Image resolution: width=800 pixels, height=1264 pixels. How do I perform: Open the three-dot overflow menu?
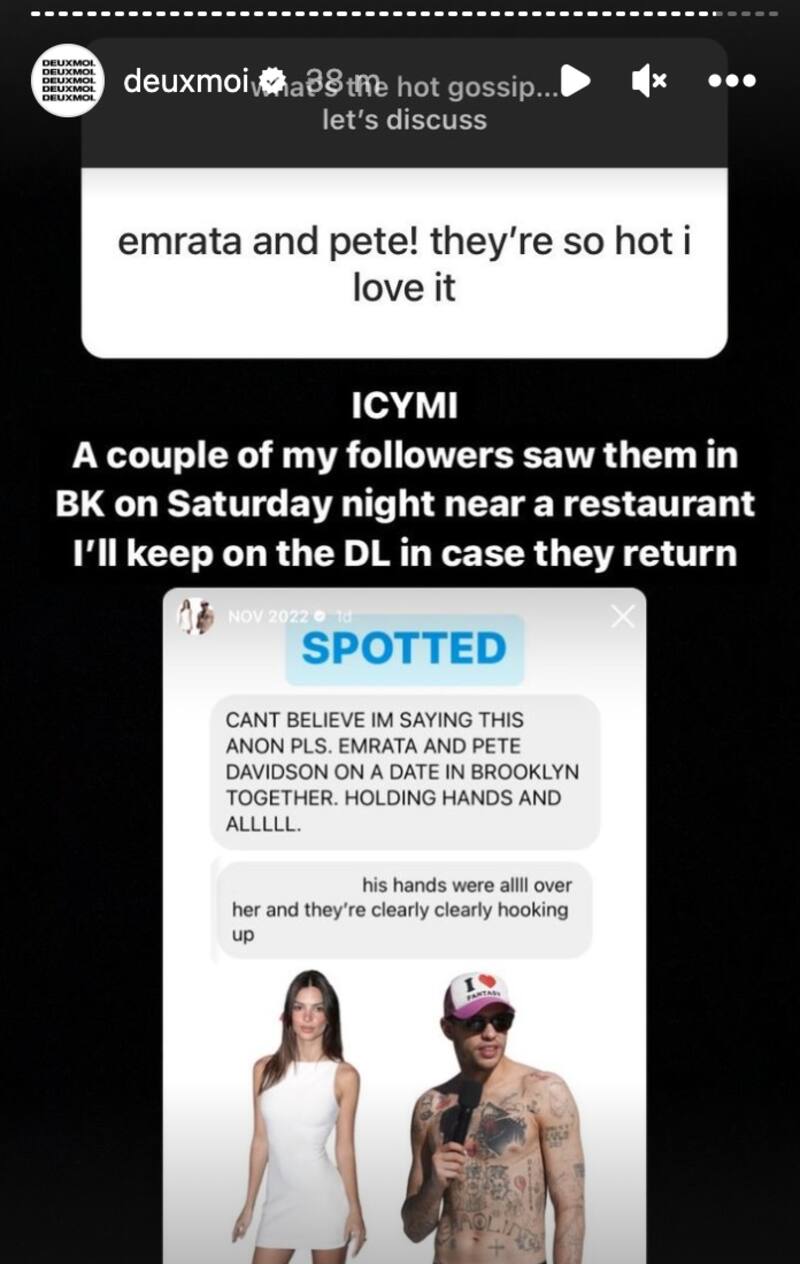731,82
